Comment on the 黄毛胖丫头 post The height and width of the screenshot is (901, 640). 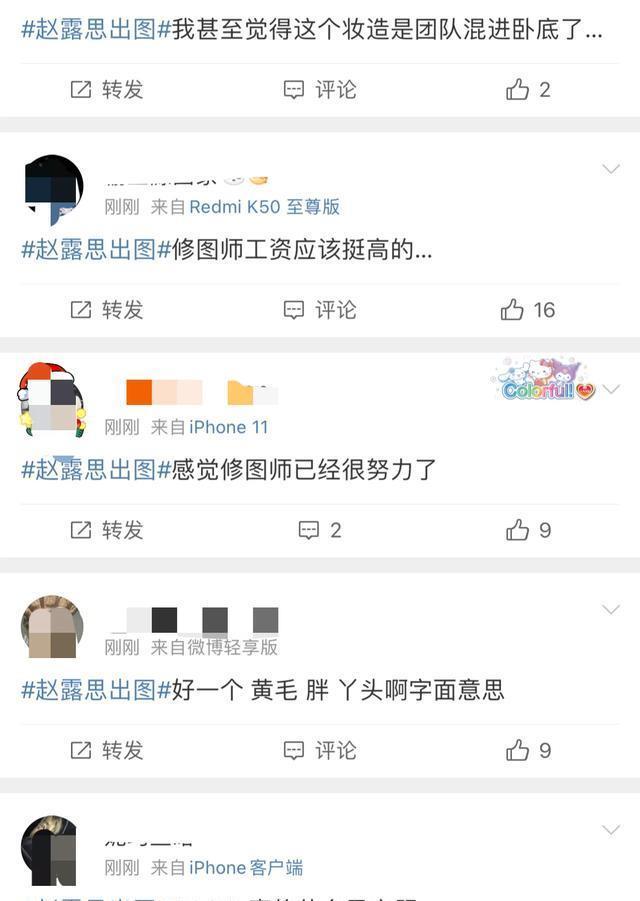pyautogui.click(x=320, y=750)
